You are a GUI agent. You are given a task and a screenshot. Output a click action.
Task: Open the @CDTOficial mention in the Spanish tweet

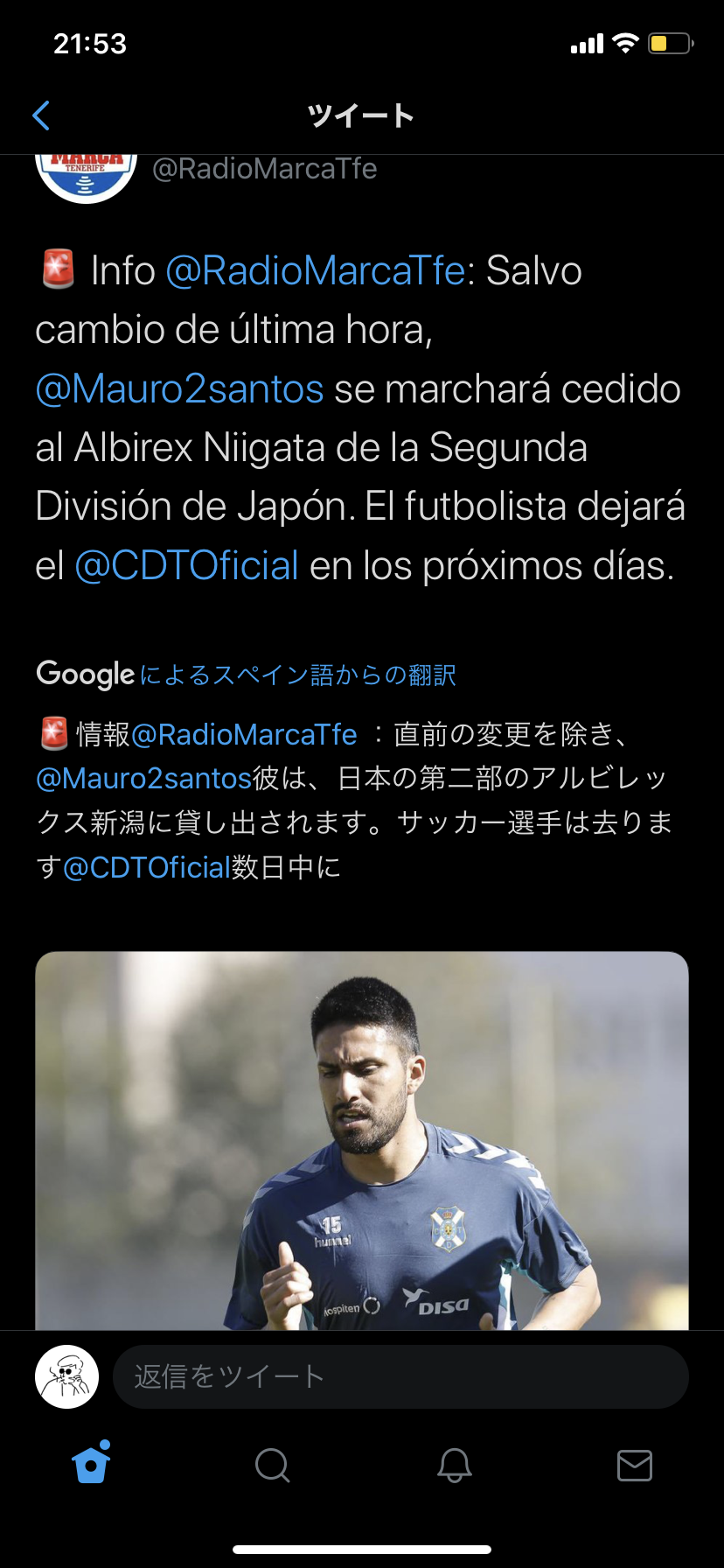(x=187, y=565)
